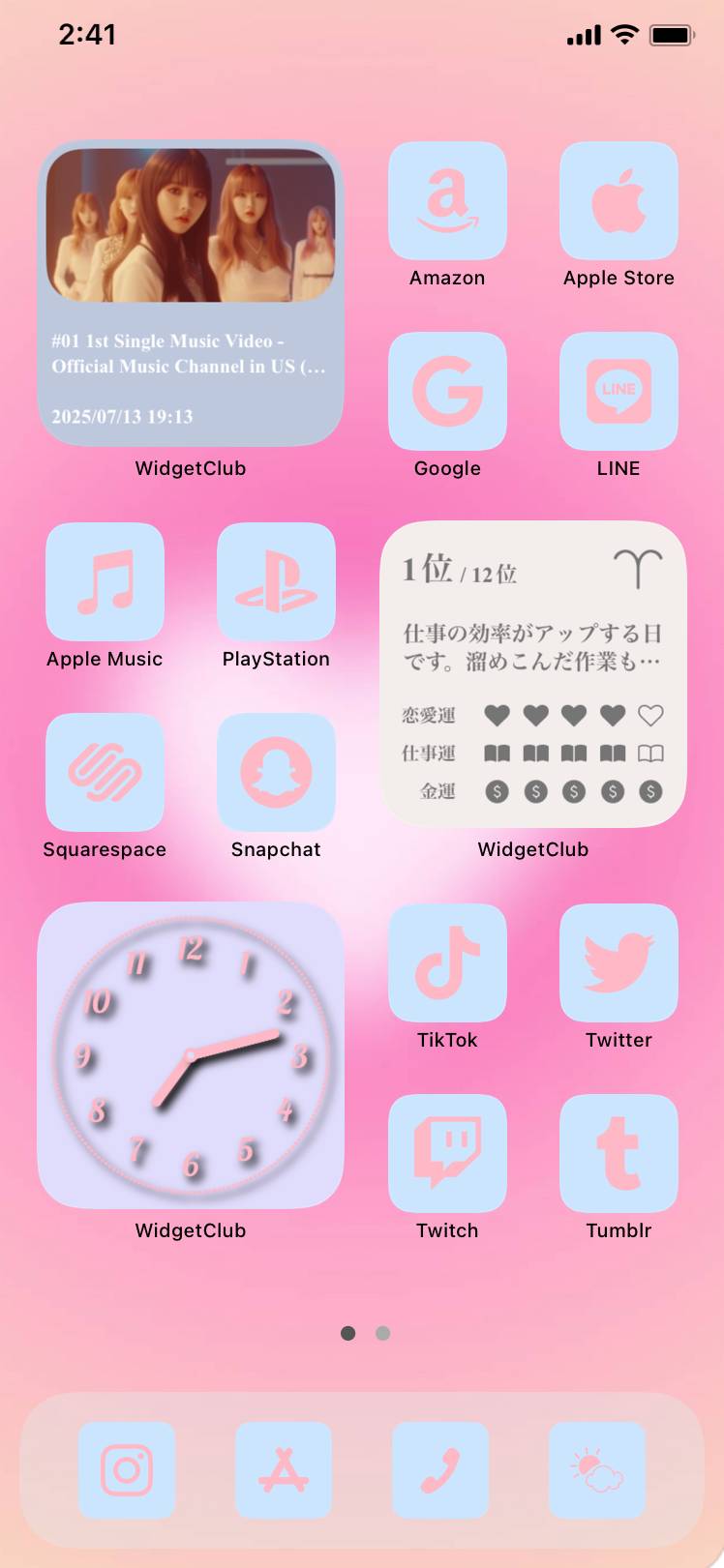Open Tumblr
This screenshot has height=1568, width=724.
[x=618, y=1154]
